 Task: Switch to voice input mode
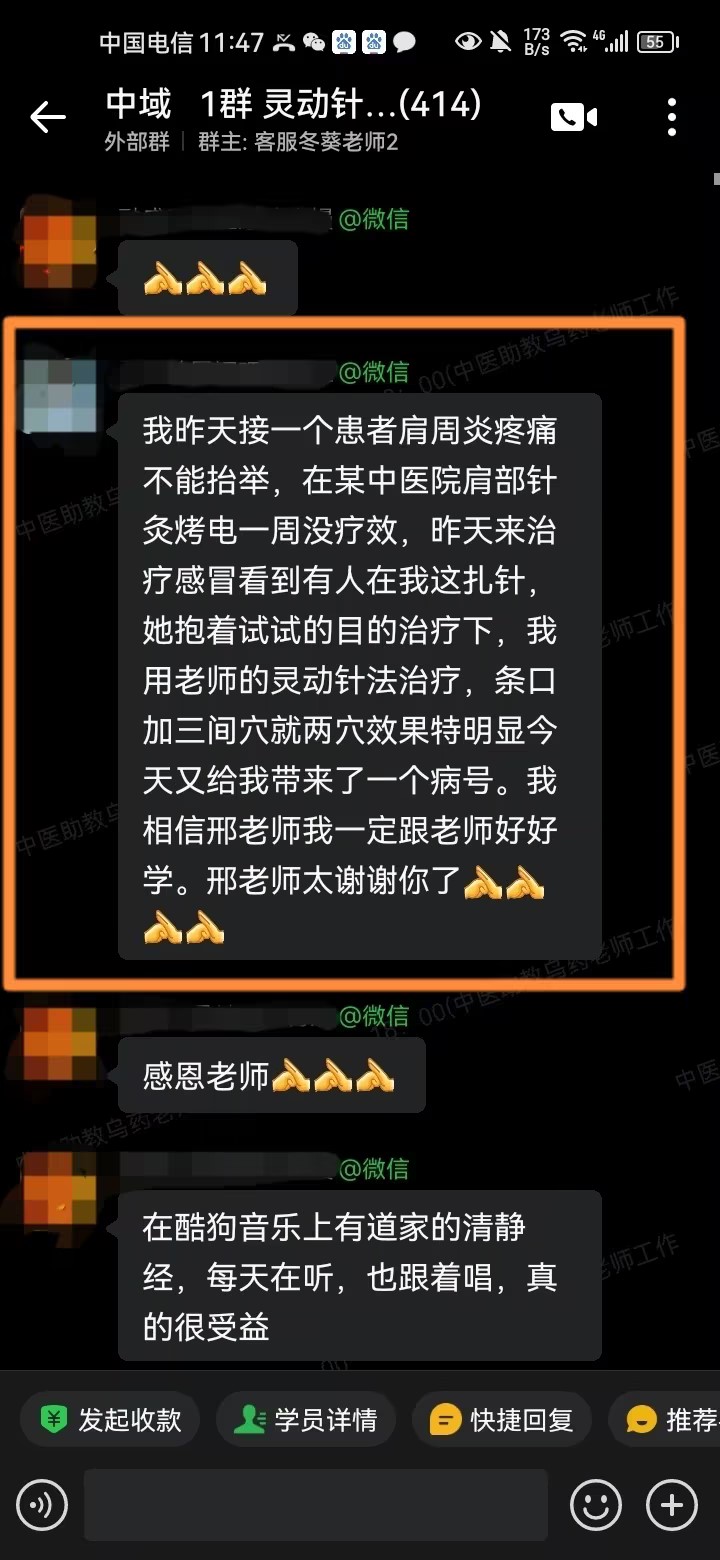point(42,1504)
